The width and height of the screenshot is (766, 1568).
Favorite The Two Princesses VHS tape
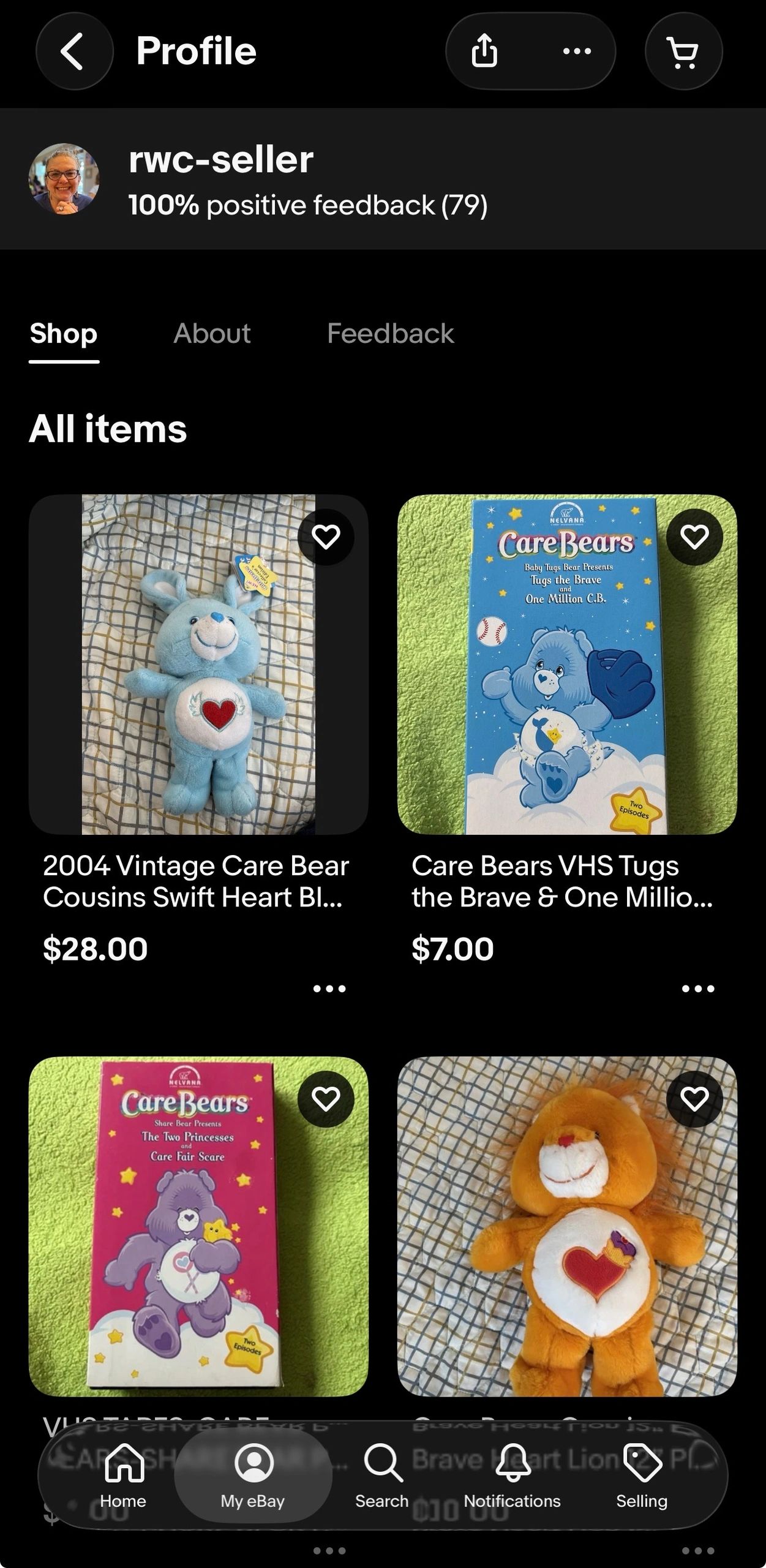click(x=326, y=1099)
